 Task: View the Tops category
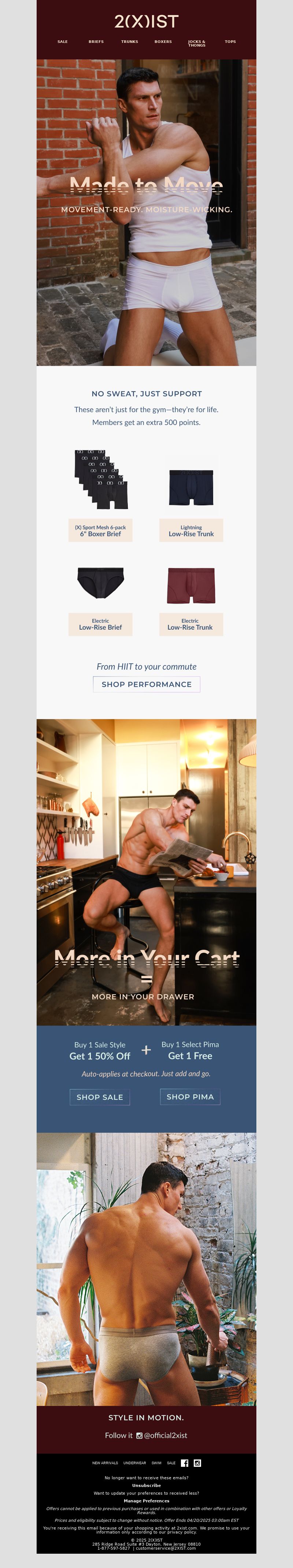(x=230, y=42)
